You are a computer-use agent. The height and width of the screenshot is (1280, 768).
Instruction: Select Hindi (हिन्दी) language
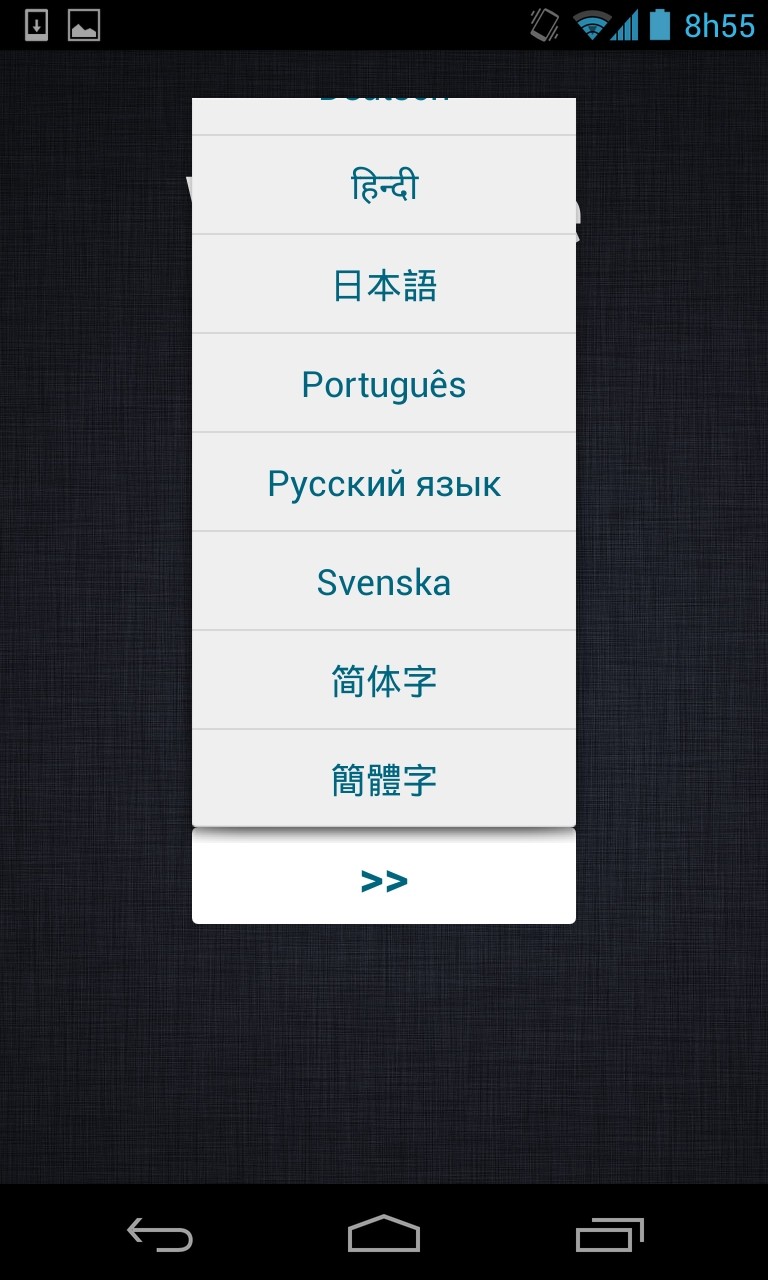point(384,186)
